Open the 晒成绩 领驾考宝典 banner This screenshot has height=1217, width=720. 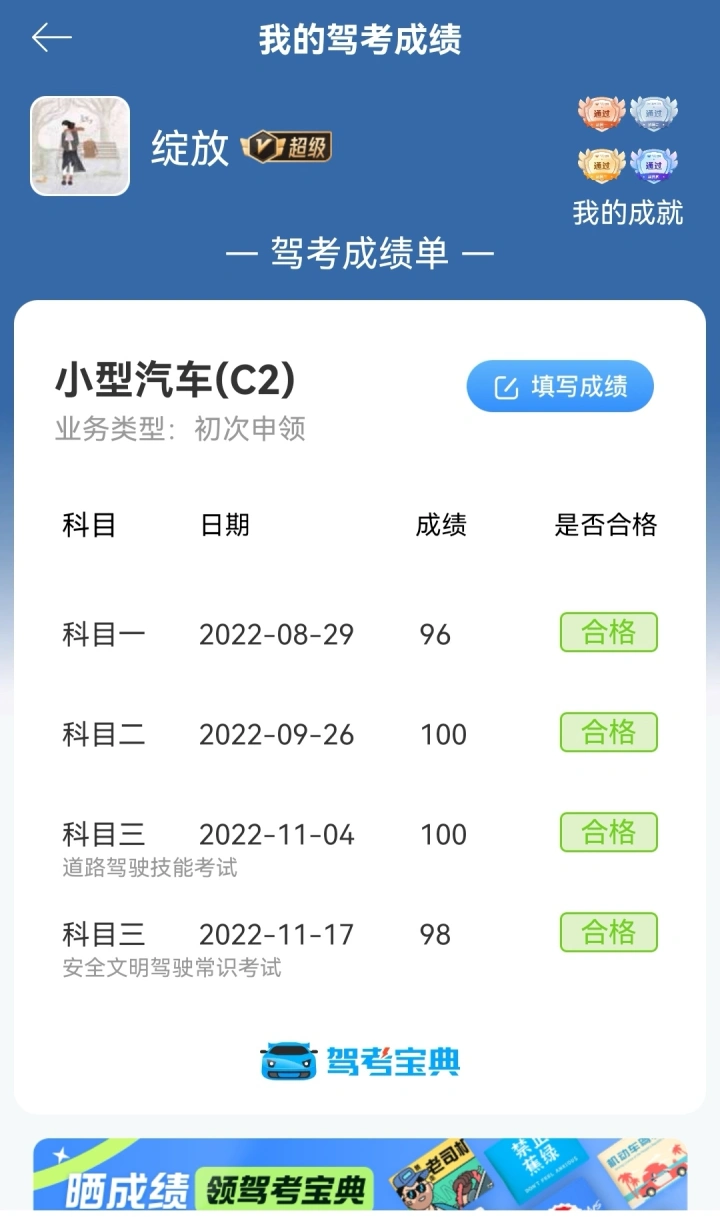360,1175
